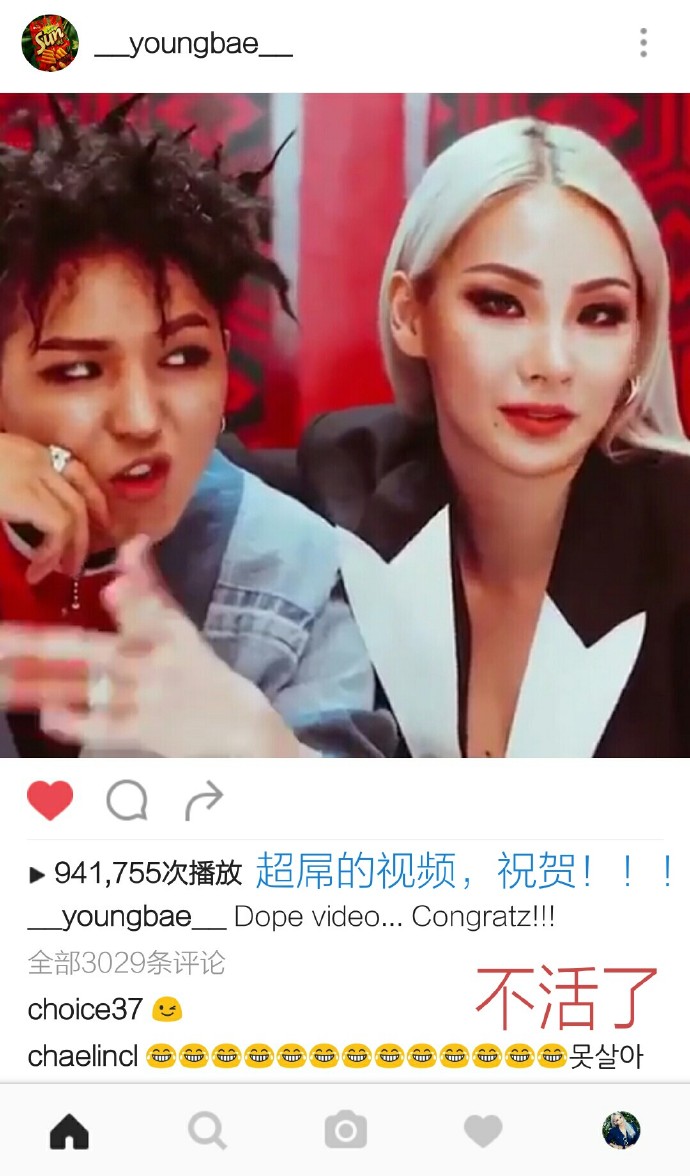Play the video post

(345, 425)
